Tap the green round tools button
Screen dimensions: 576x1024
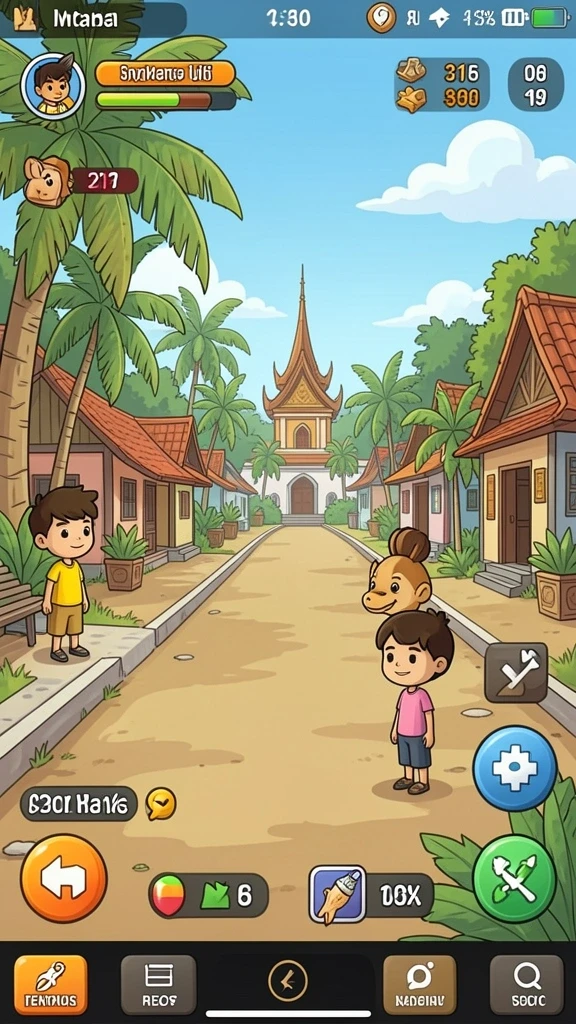pyautogui.click(x=515, y=878)
